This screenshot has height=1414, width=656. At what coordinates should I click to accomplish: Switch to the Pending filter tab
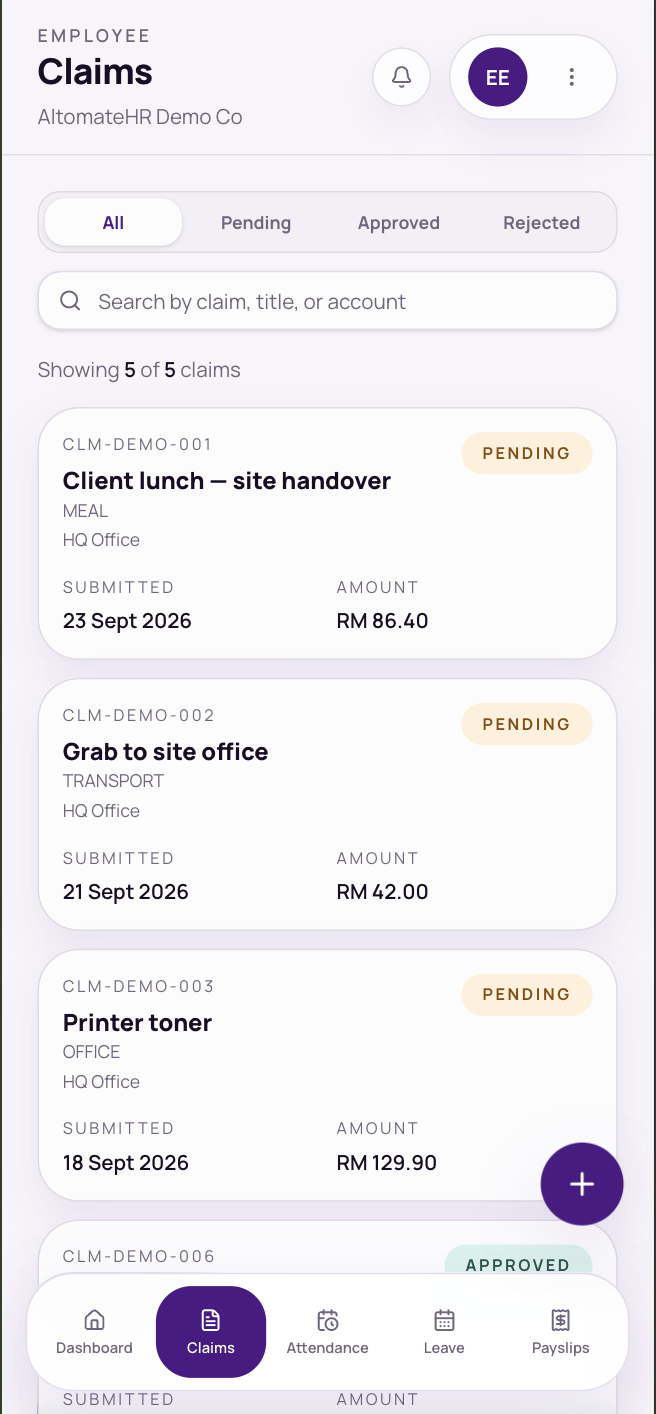[256, 223]
